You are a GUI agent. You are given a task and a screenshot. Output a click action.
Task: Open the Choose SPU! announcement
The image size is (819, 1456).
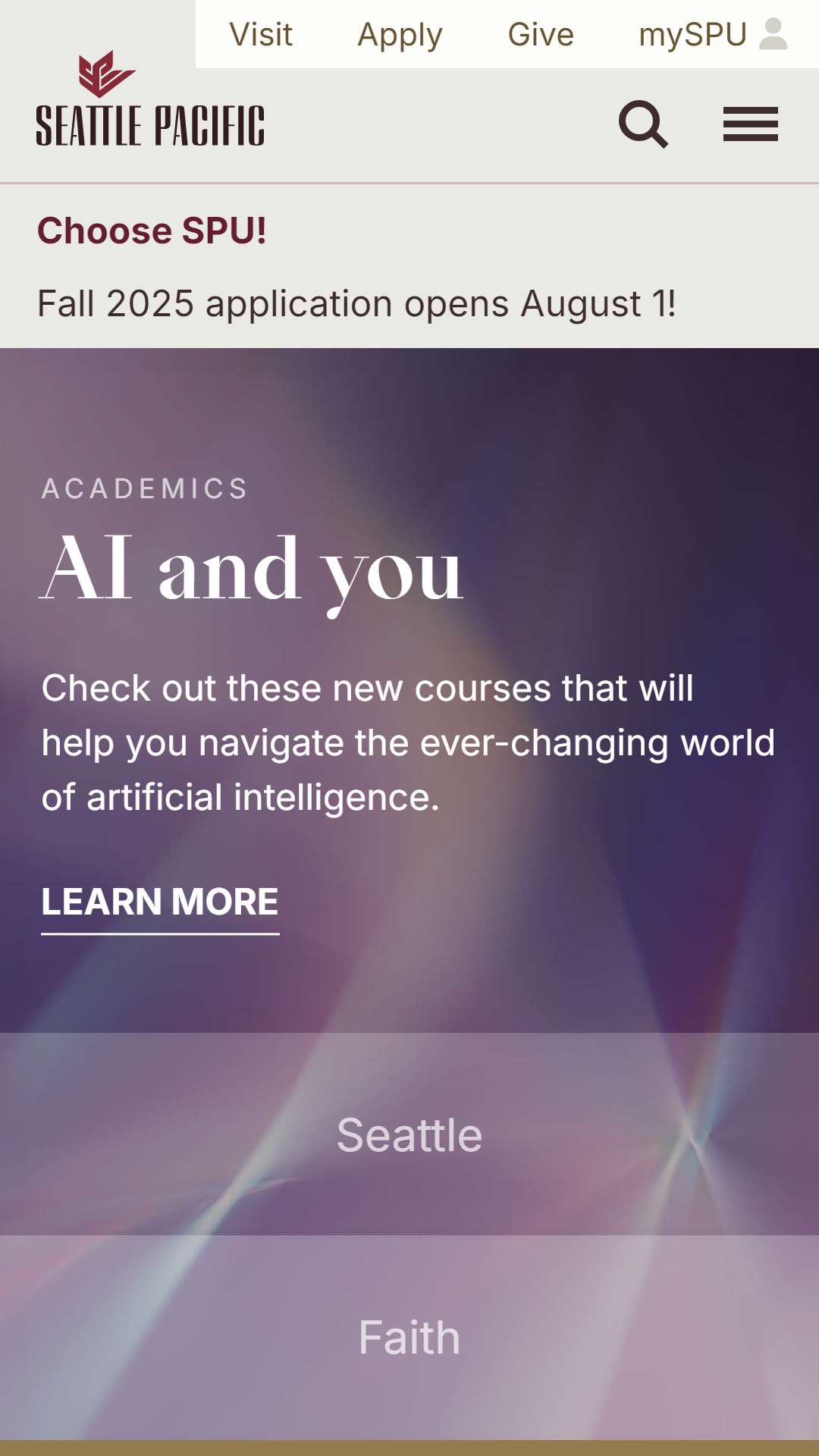152,231
